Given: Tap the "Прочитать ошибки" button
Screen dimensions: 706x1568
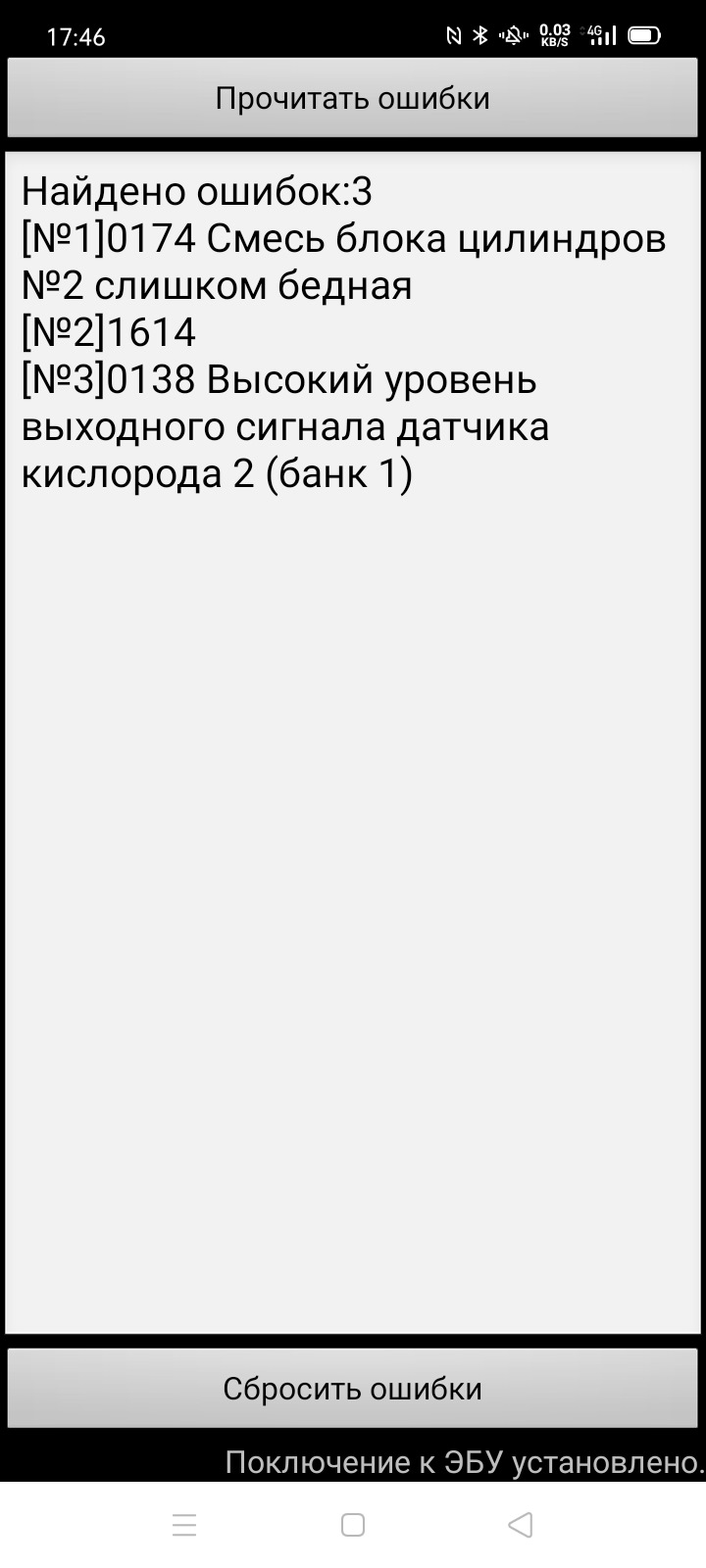Looking at the screenshot, I should 352,98.
